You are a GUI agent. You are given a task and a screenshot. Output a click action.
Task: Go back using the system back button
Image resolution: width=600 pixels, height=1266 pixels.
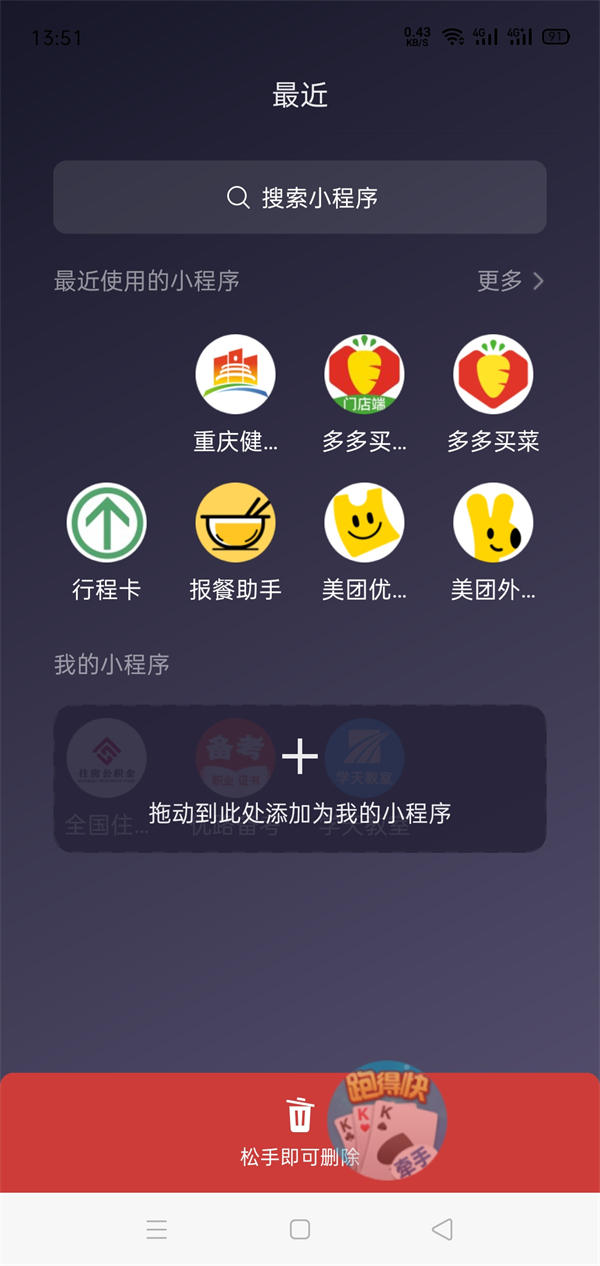click(x=442, y=1229)
